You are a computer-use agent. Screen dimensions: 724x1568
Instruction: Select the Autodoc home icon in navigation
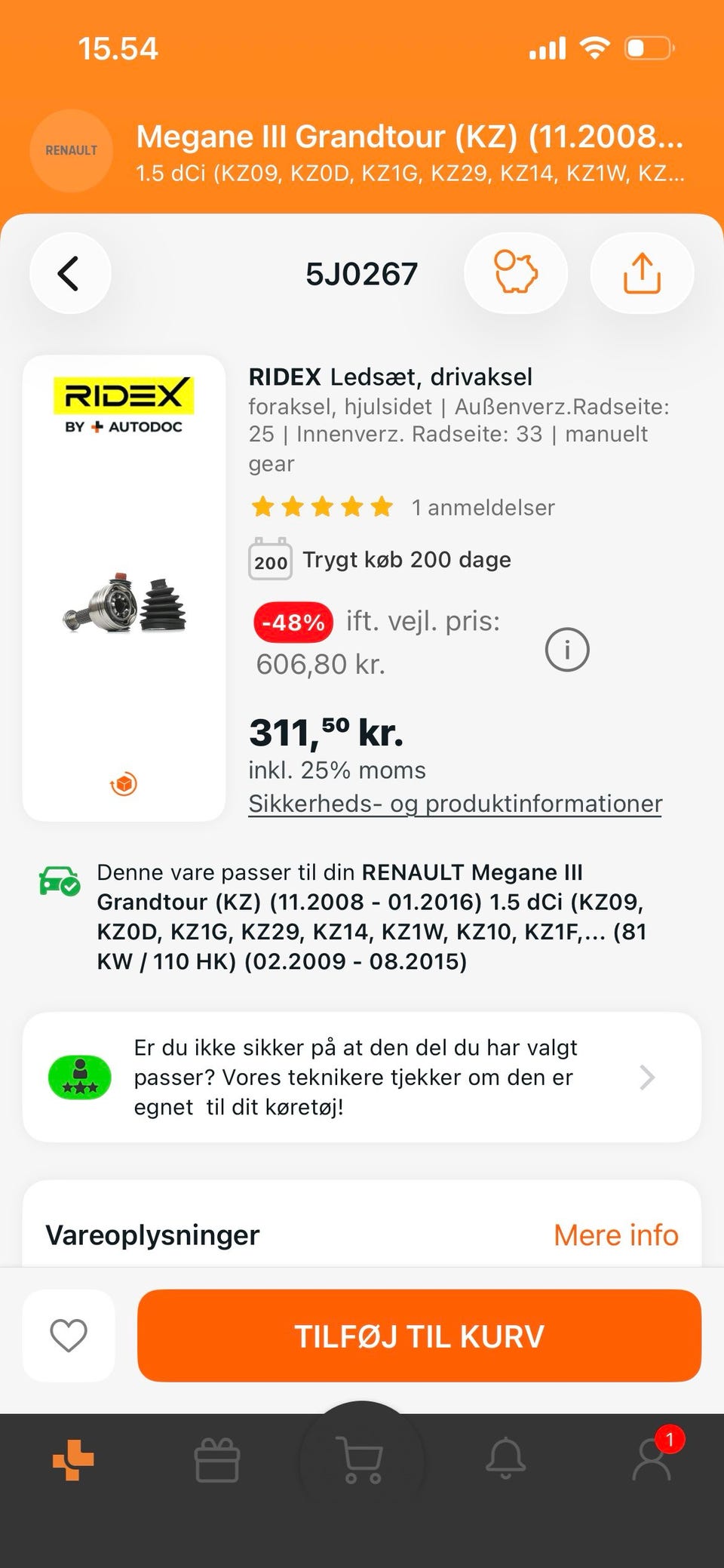point(72,1460)
